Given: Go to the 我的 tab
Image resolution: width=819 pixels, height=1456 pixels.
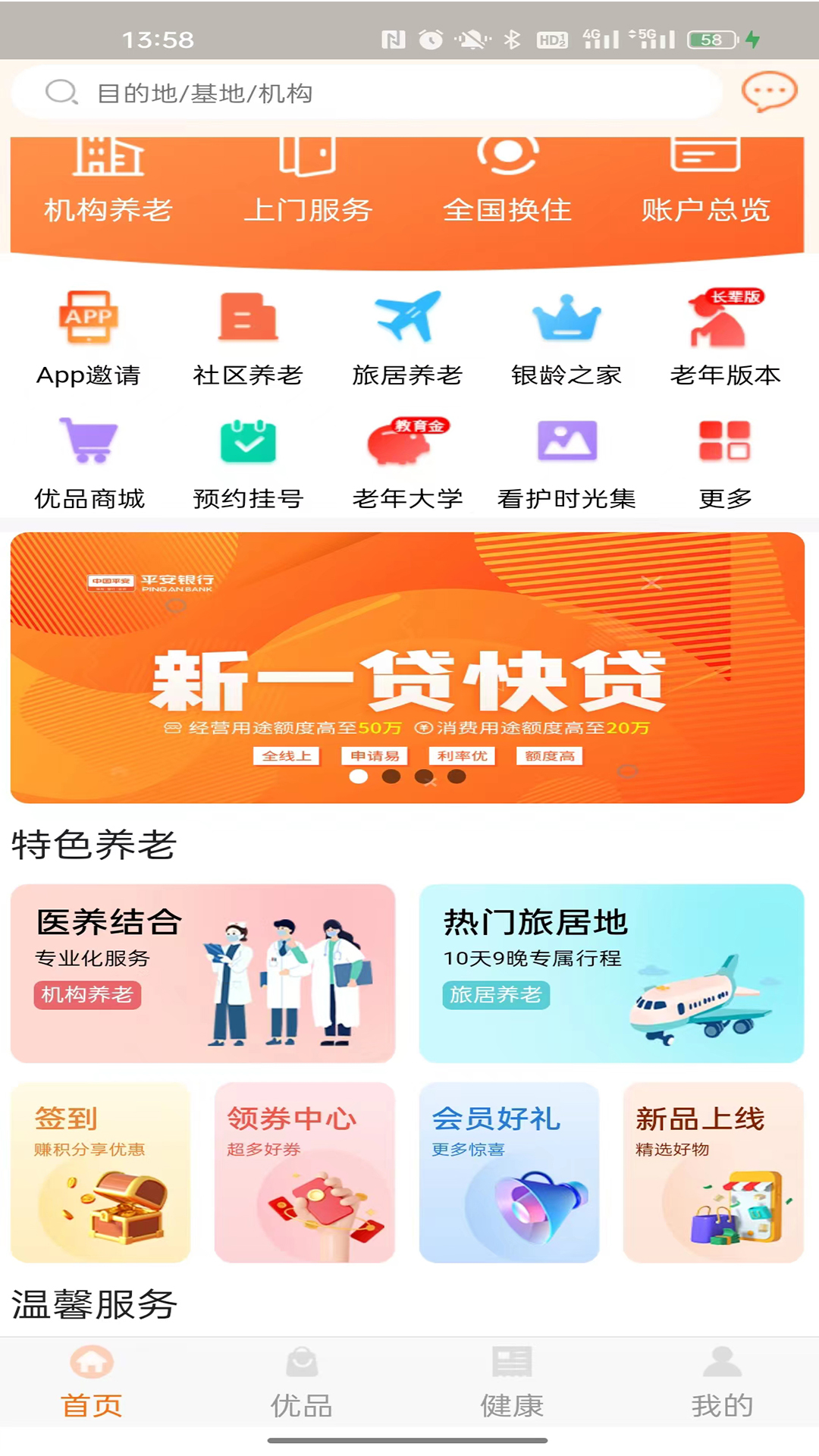Looking at the screenshot, I should 722,1383.
